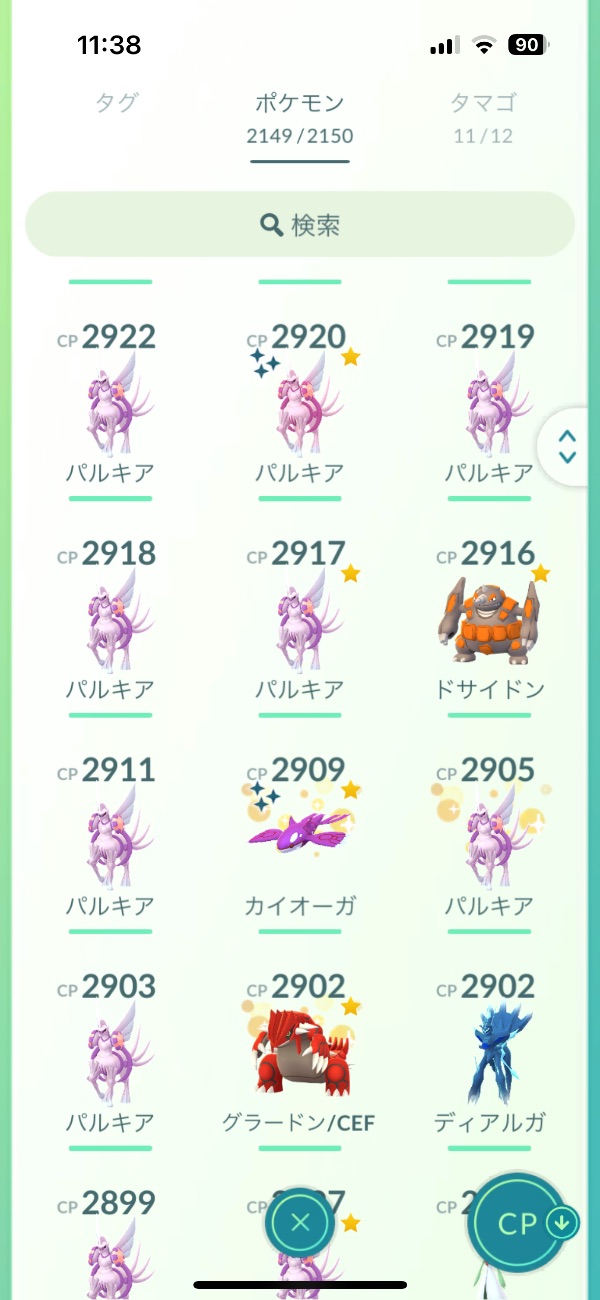The image size is (600, 1300).
Task: View ディアルガ with CP 2902
Action: [x=490, y=1060]
